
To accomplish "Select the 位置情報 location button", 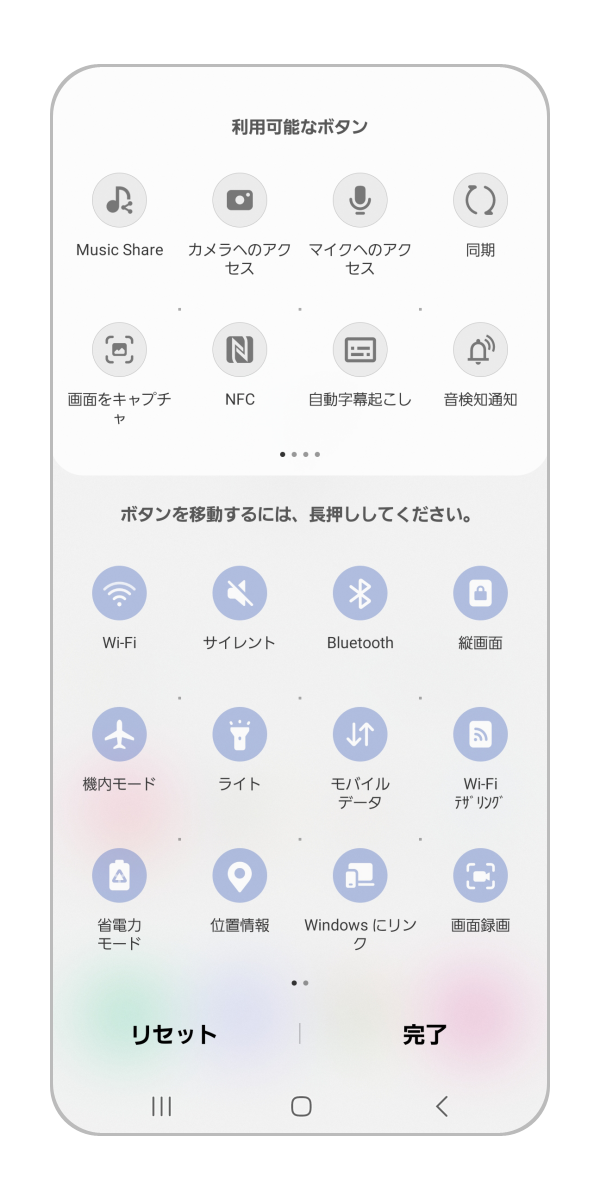I will tap(239, 876).
